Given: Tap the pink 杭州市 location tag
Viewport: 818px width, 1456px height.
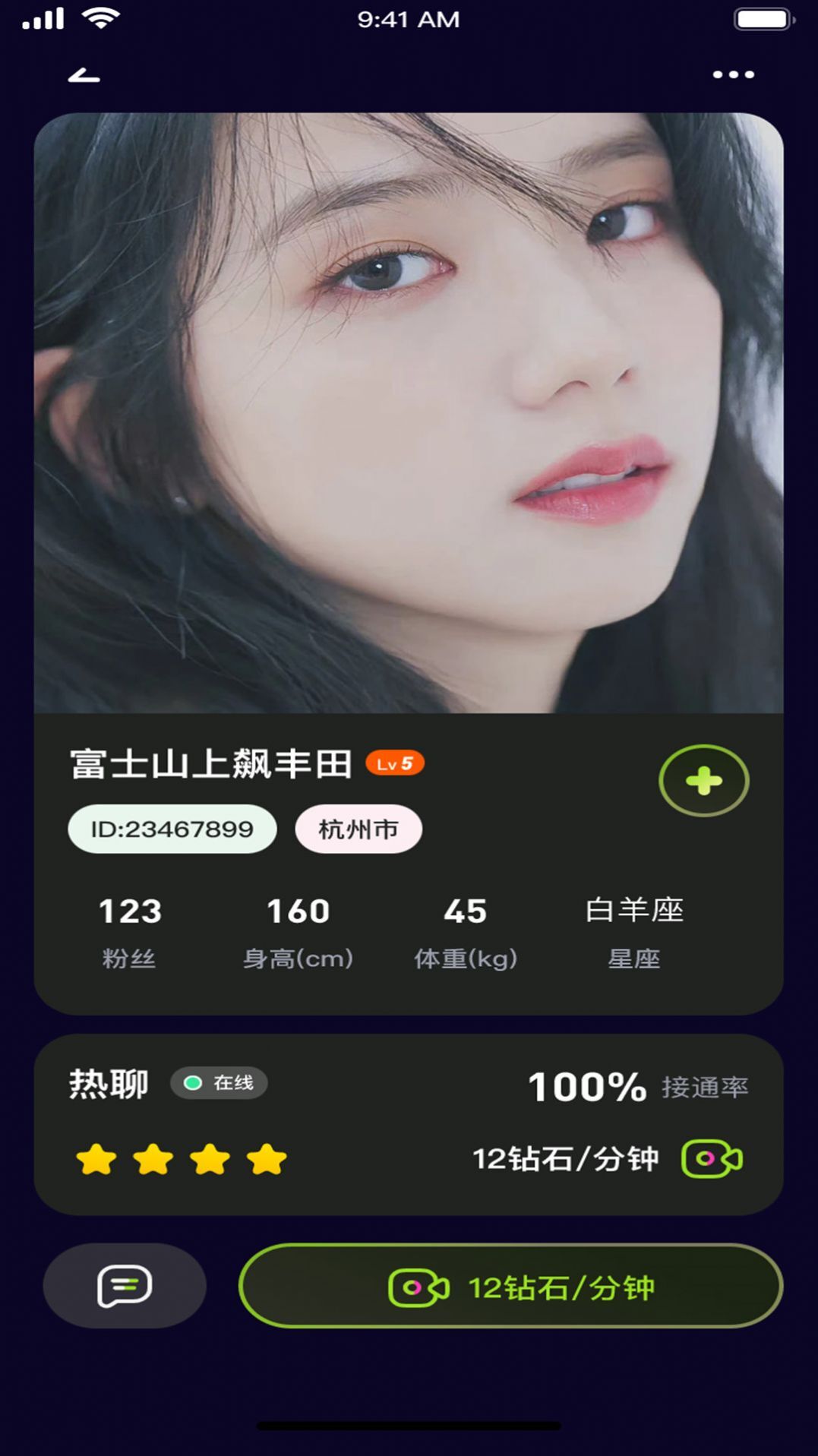Looking at the screenshot, I should coord(358,829).
